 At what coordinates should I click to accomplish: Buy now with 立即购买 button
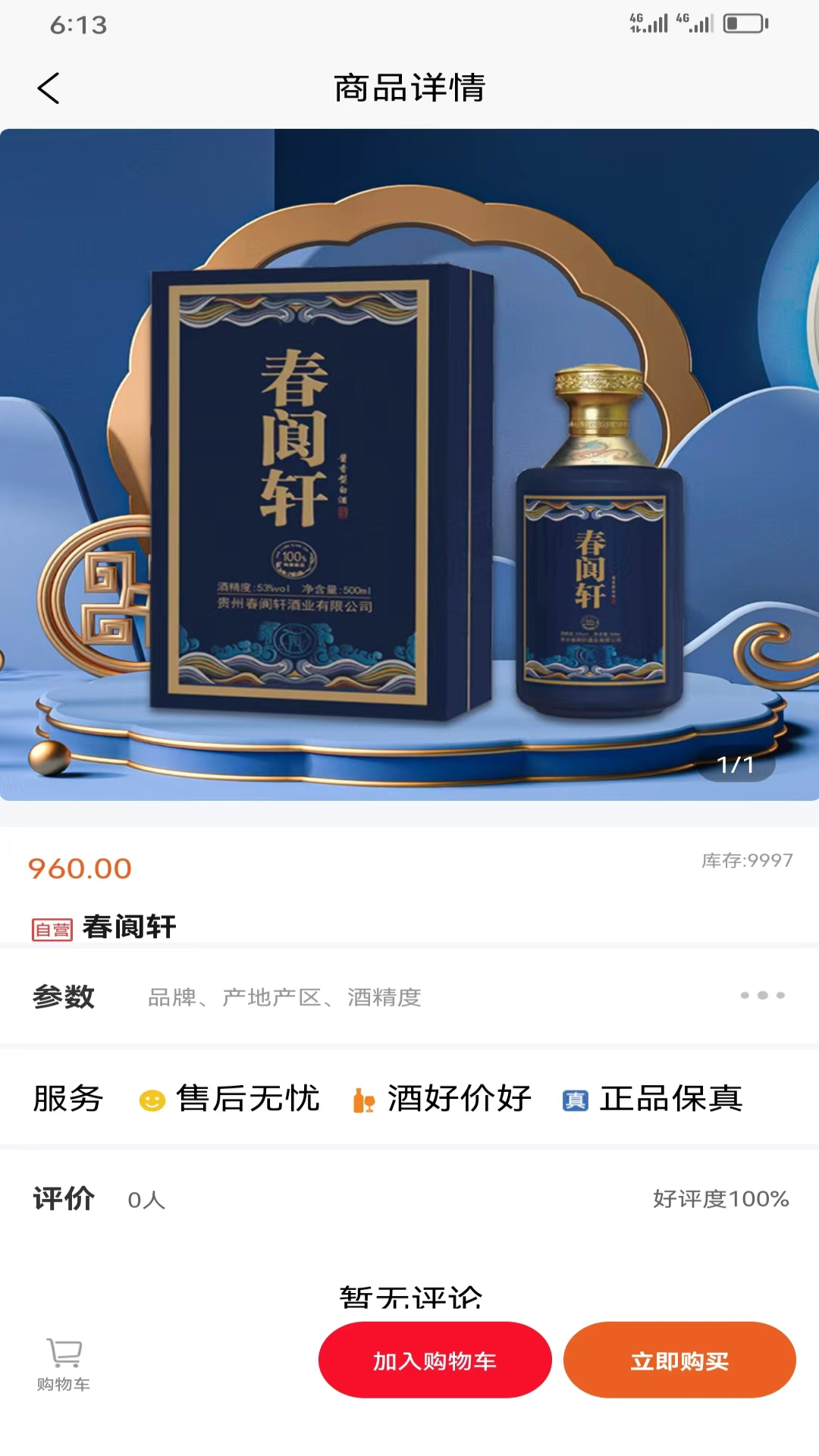pyautogui.click(x=679, y=1360)
